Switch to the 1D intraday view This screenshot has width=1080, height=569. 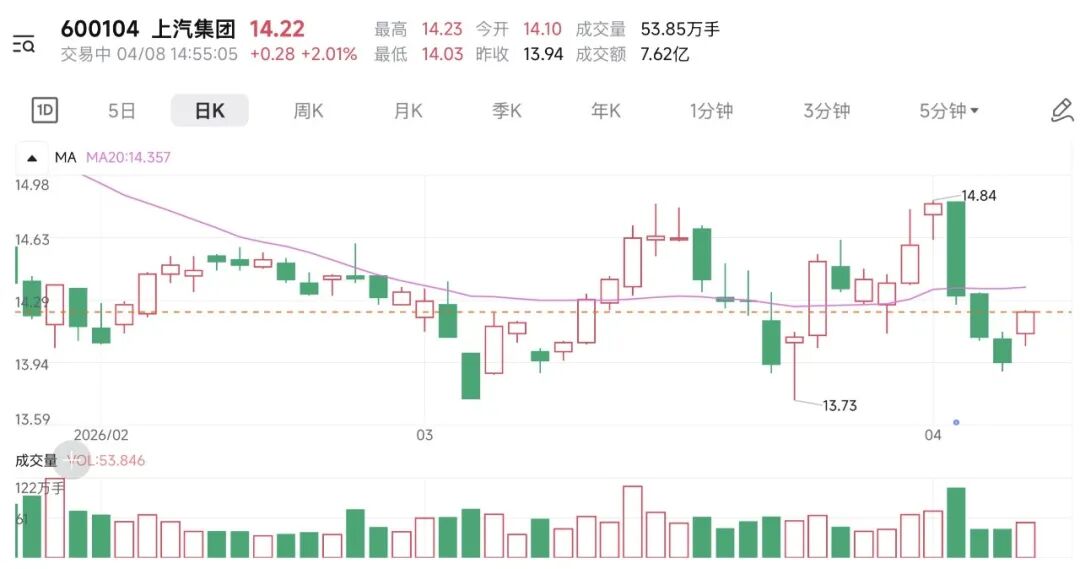tap(45, 111)
